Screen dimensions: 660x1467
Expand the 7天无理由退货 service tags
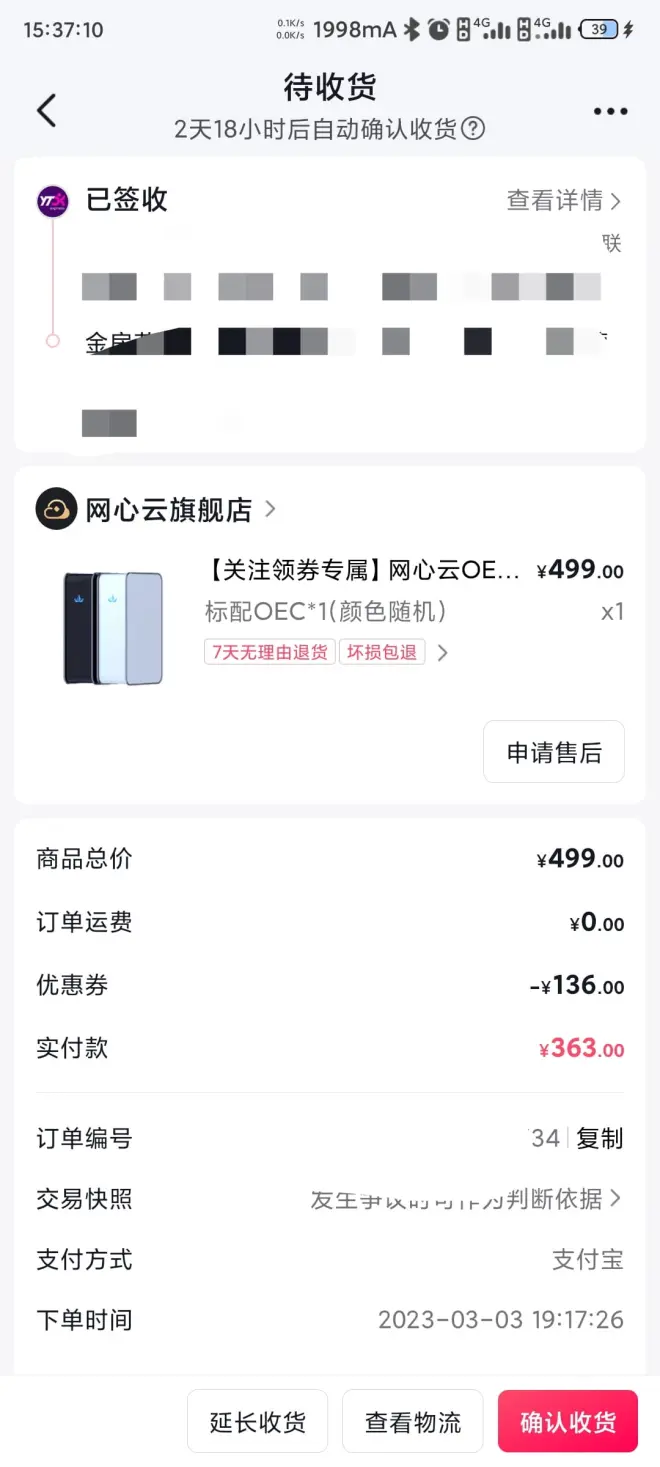443,653
